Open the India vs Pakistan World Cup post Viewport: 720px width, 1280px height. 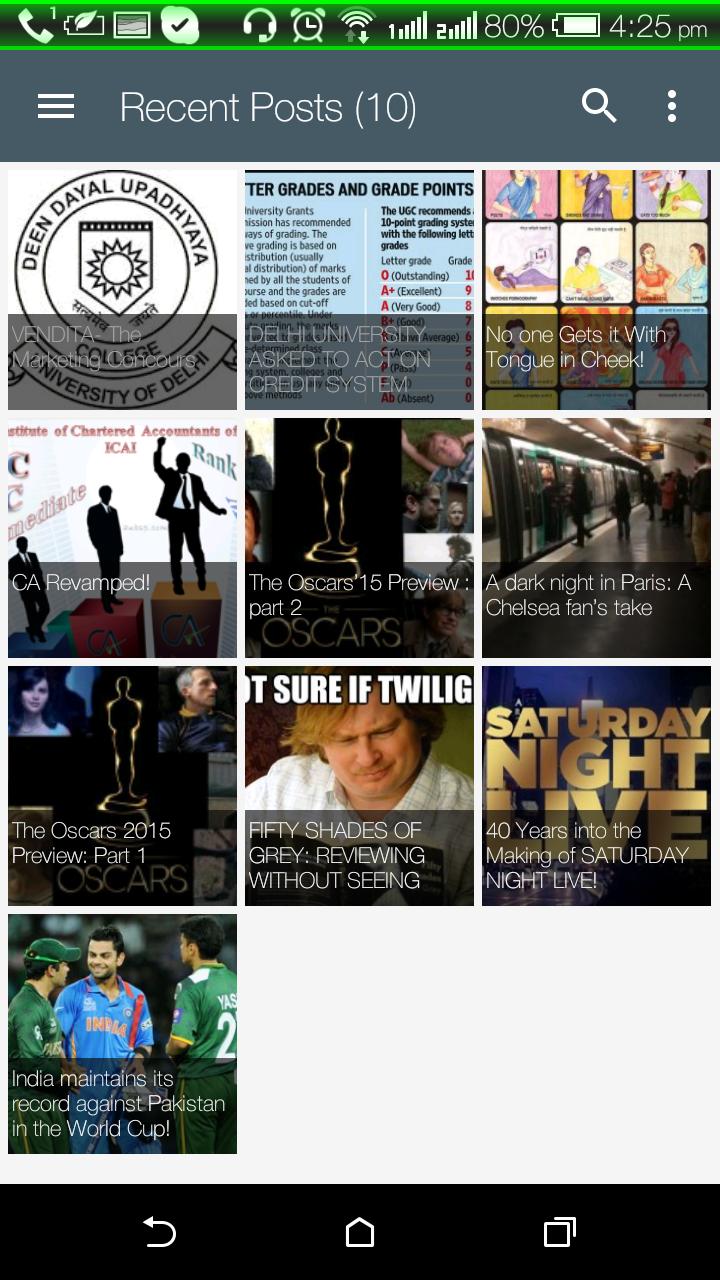coord(122,1034)
